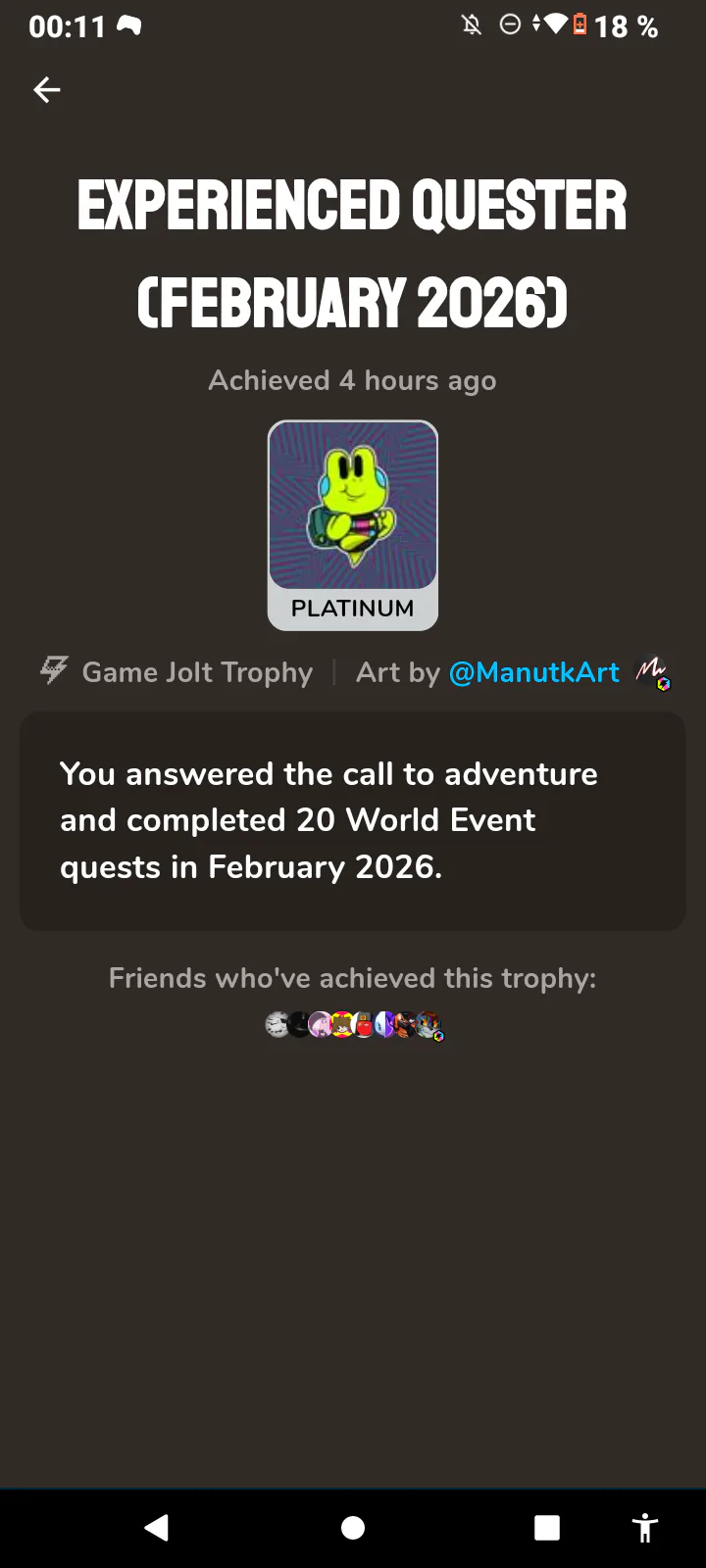Tap the accessibility shortcut button

tap(644, 1527)
